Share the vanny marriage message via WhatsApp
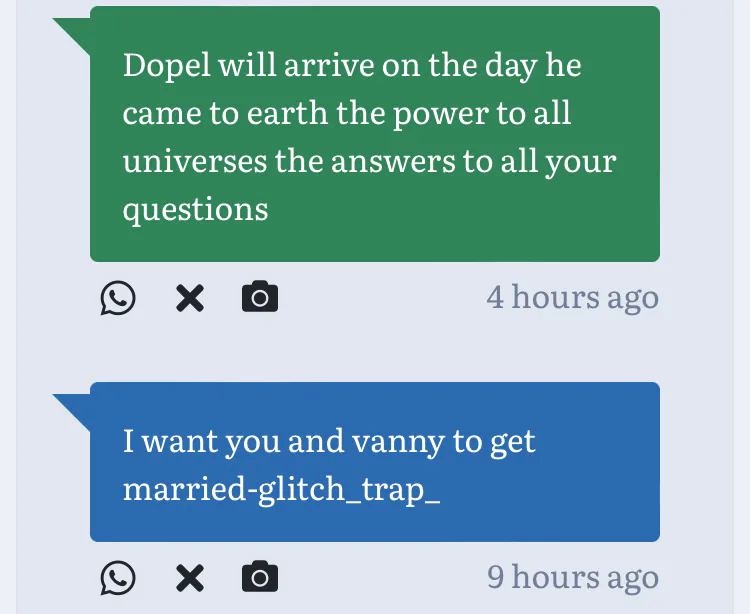 (118, 577)
